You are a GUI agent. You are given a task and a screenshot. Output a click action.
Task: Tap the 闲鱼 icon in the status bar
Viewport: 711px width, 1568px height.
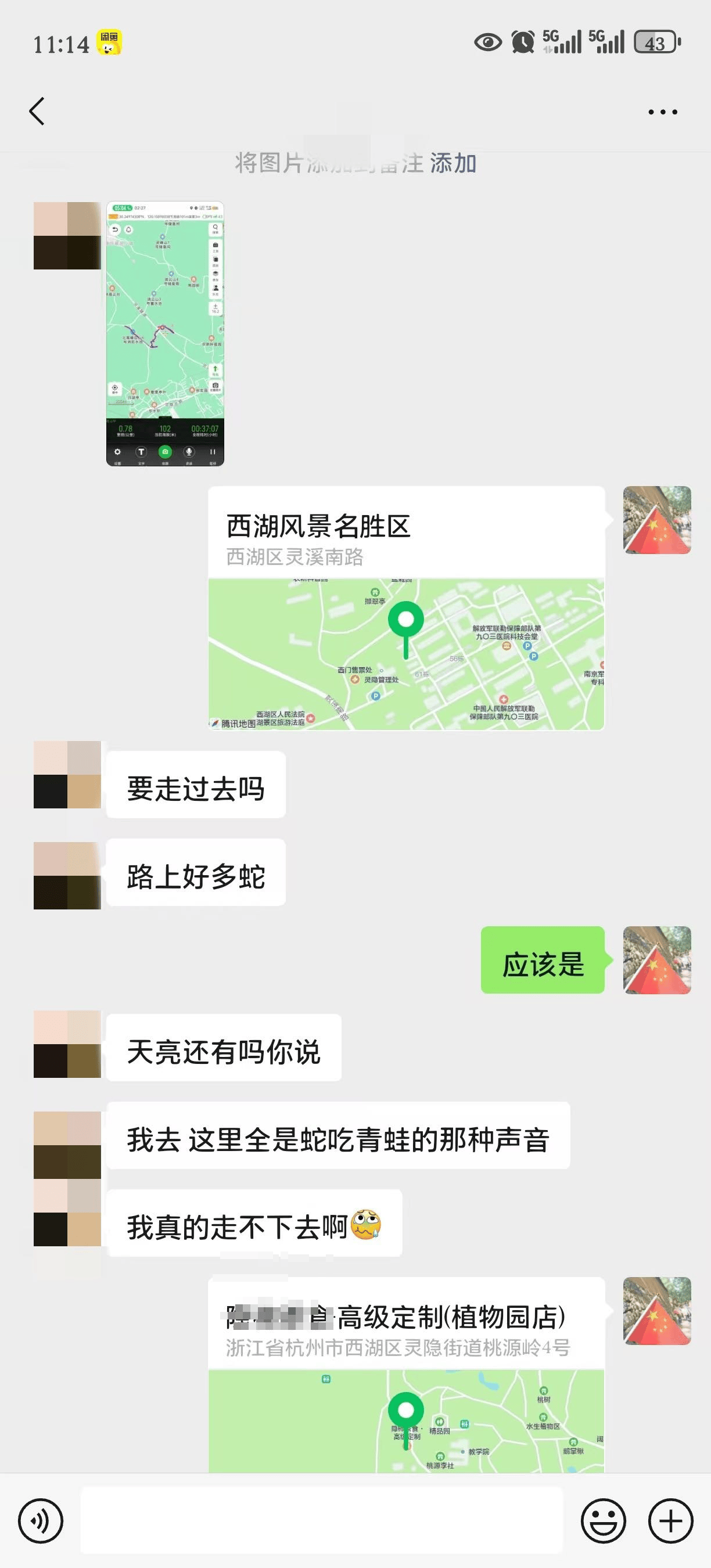pos(110,42)
